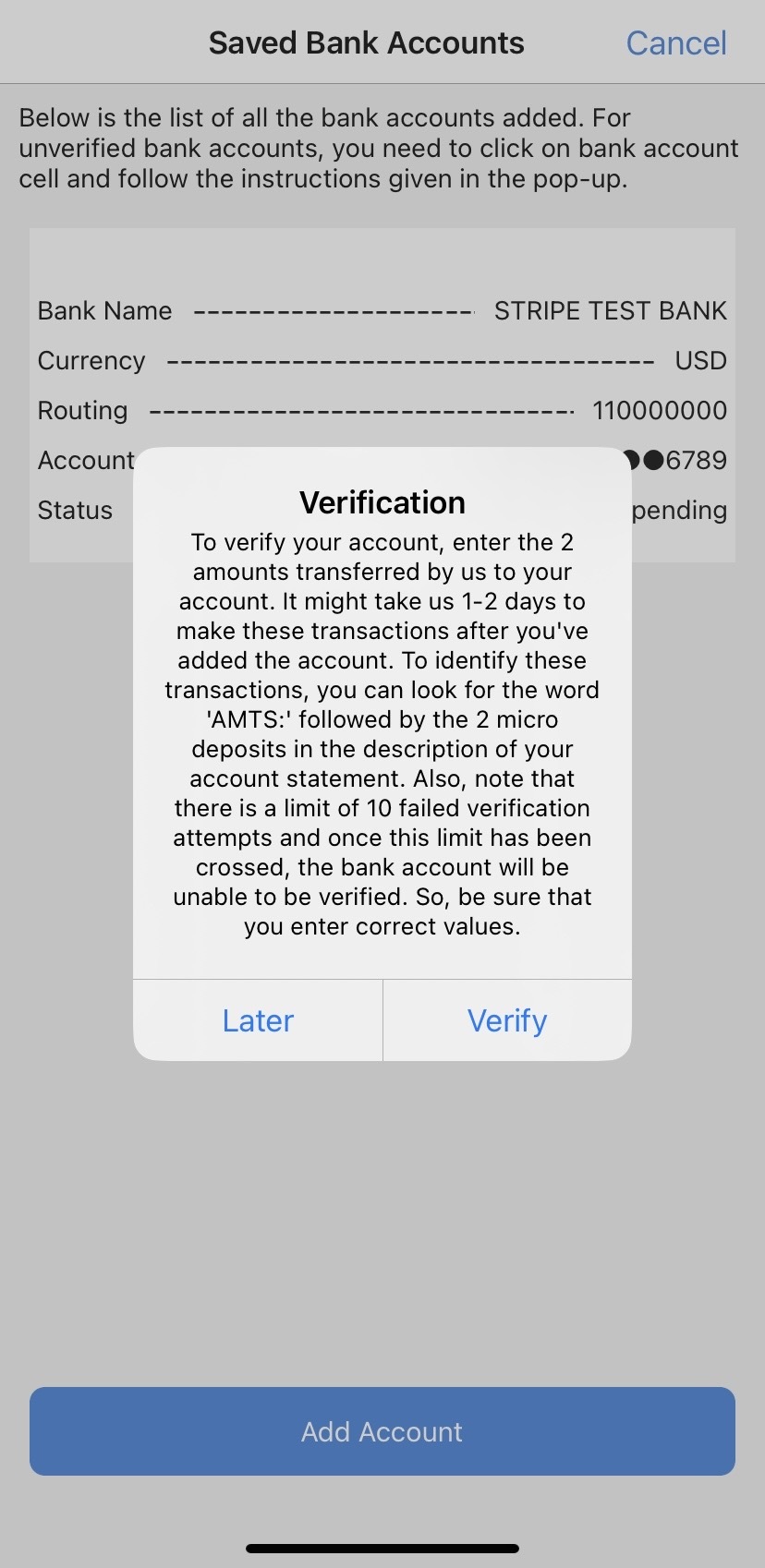Tap the Add Account button

coord(382,1430)
